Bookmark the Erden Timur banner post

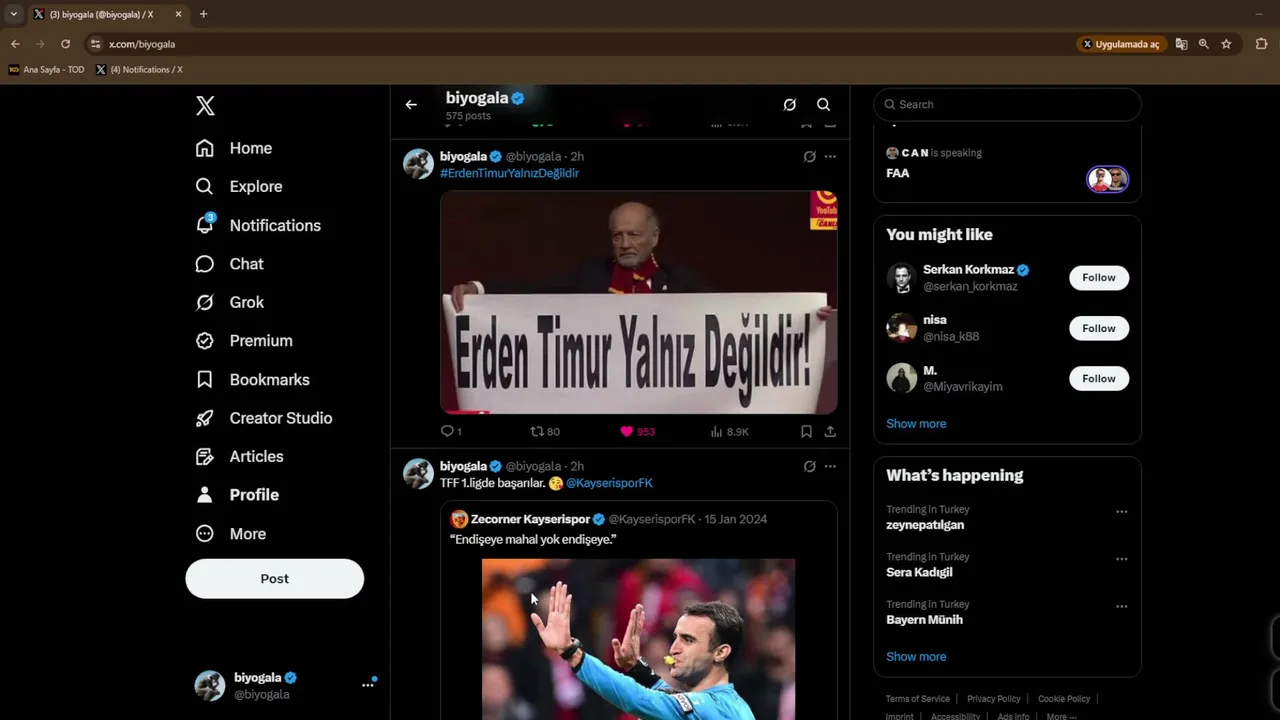click(x=806, y=432)
